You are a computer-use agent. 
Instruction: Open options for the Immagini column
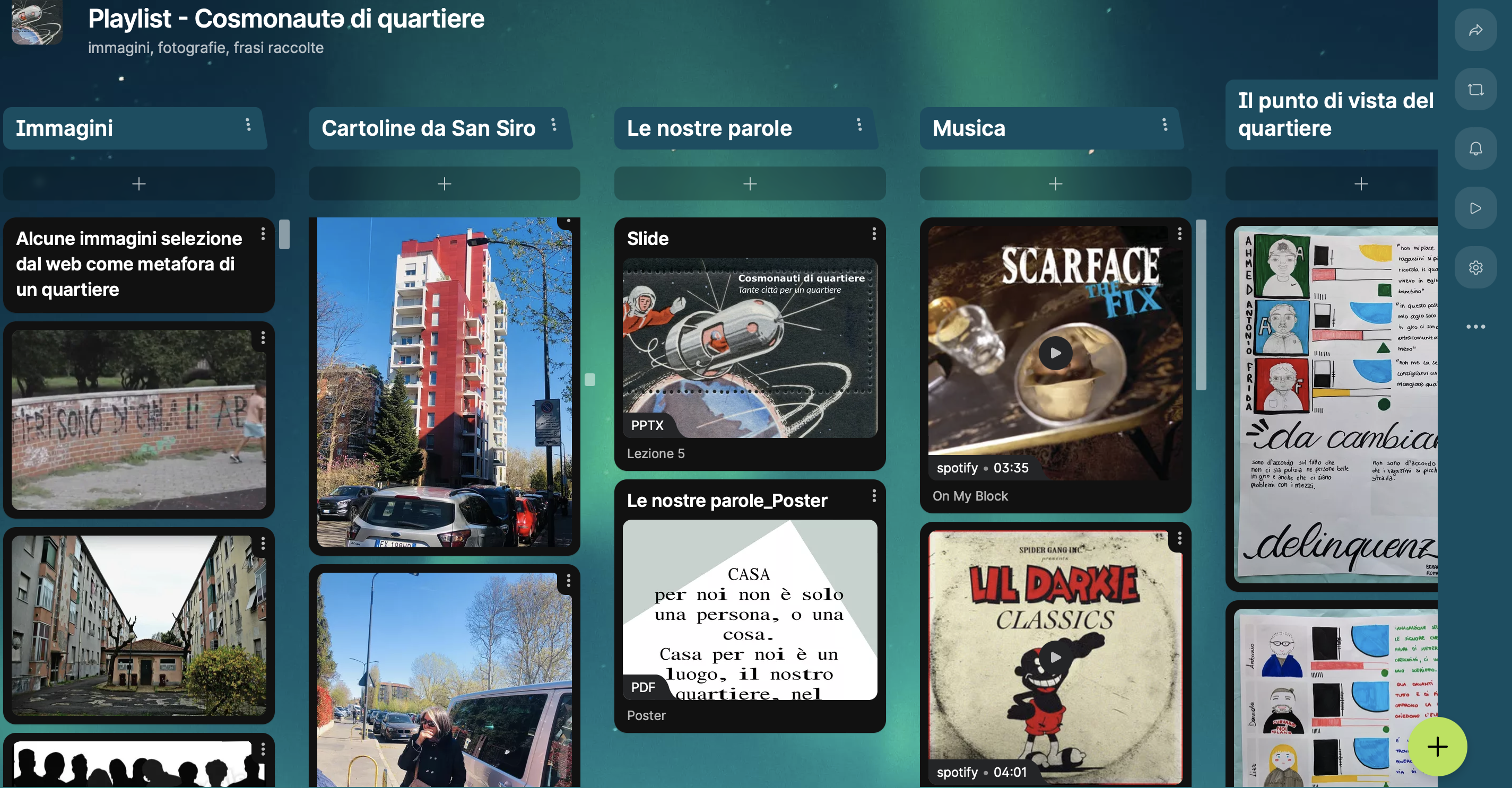(x=248, y=125)
